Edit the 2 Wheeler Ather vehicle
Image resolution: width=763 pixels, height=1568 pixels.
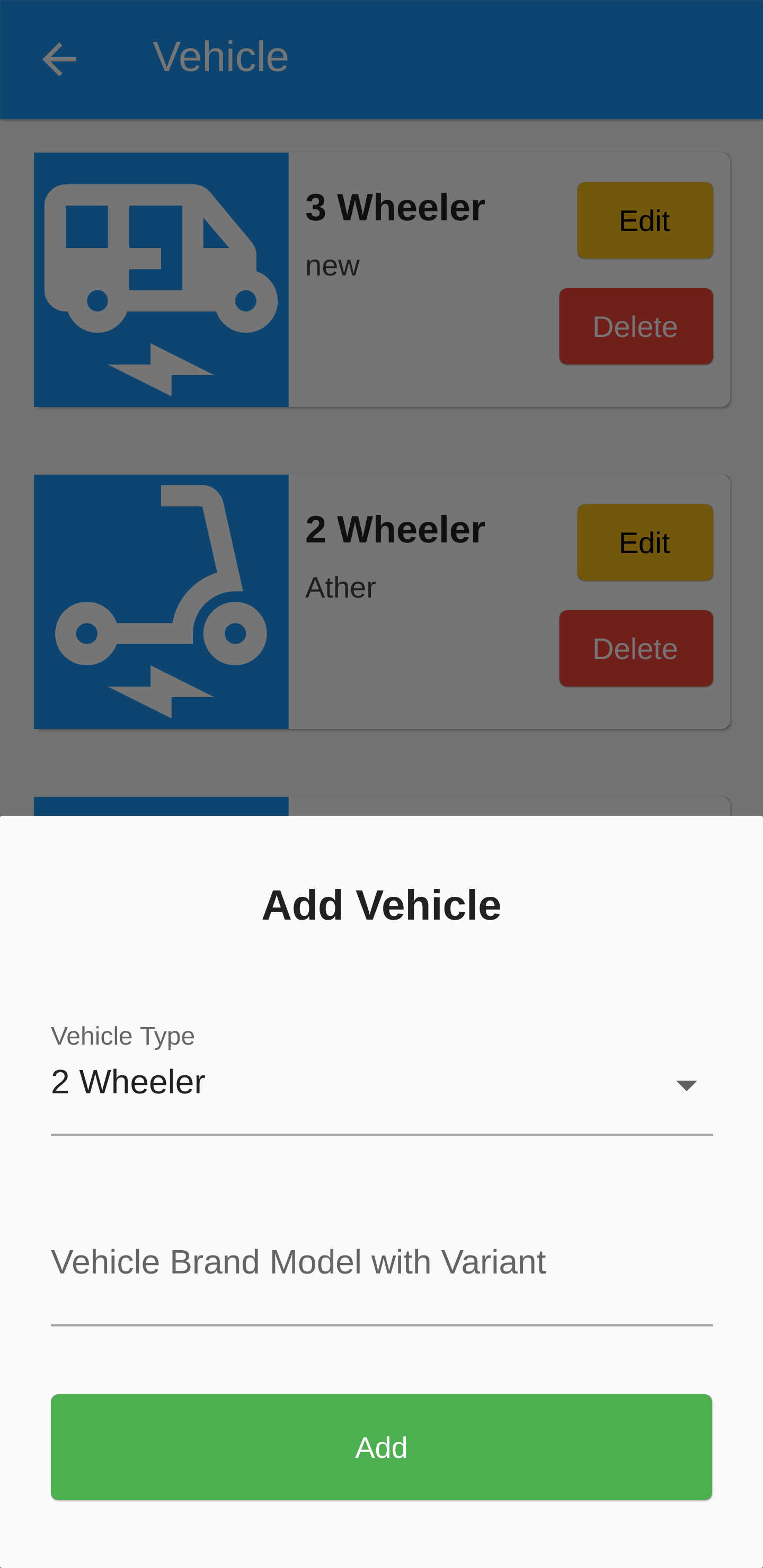[x=645, y=542]
